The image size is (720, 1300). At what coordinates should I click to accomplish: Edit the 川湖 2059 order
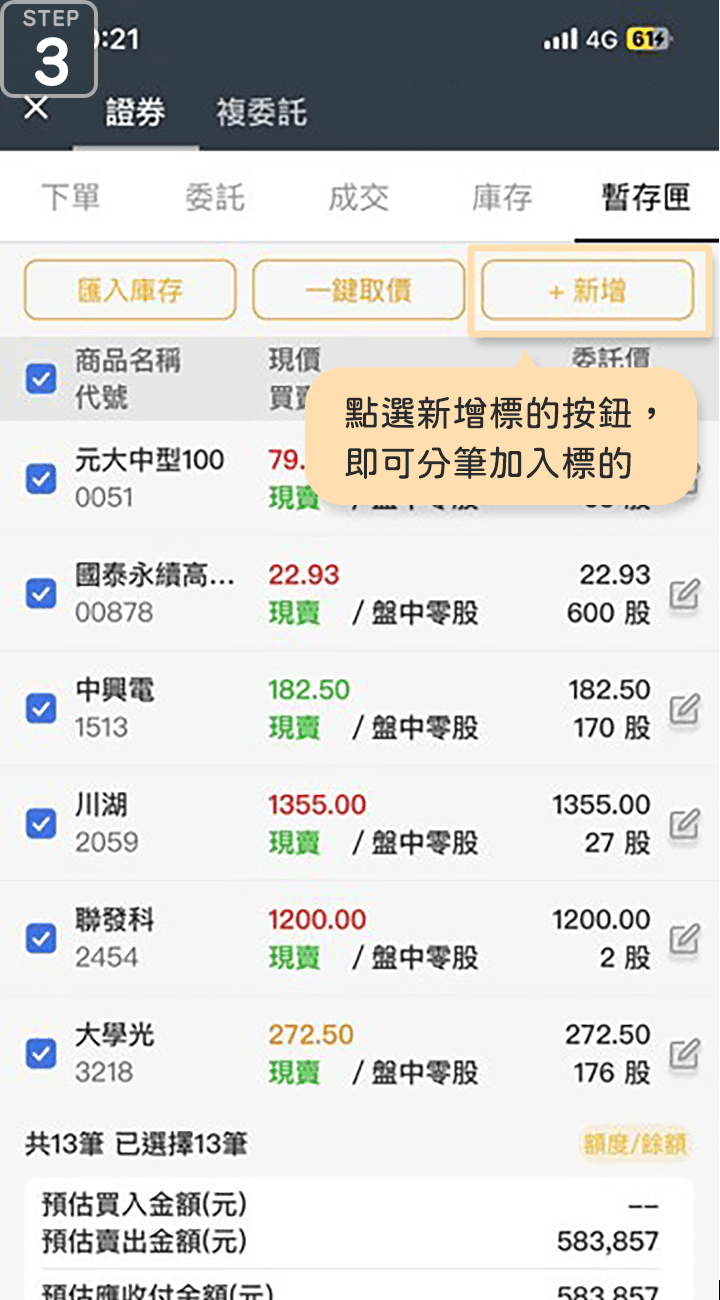tap(684, 824)
